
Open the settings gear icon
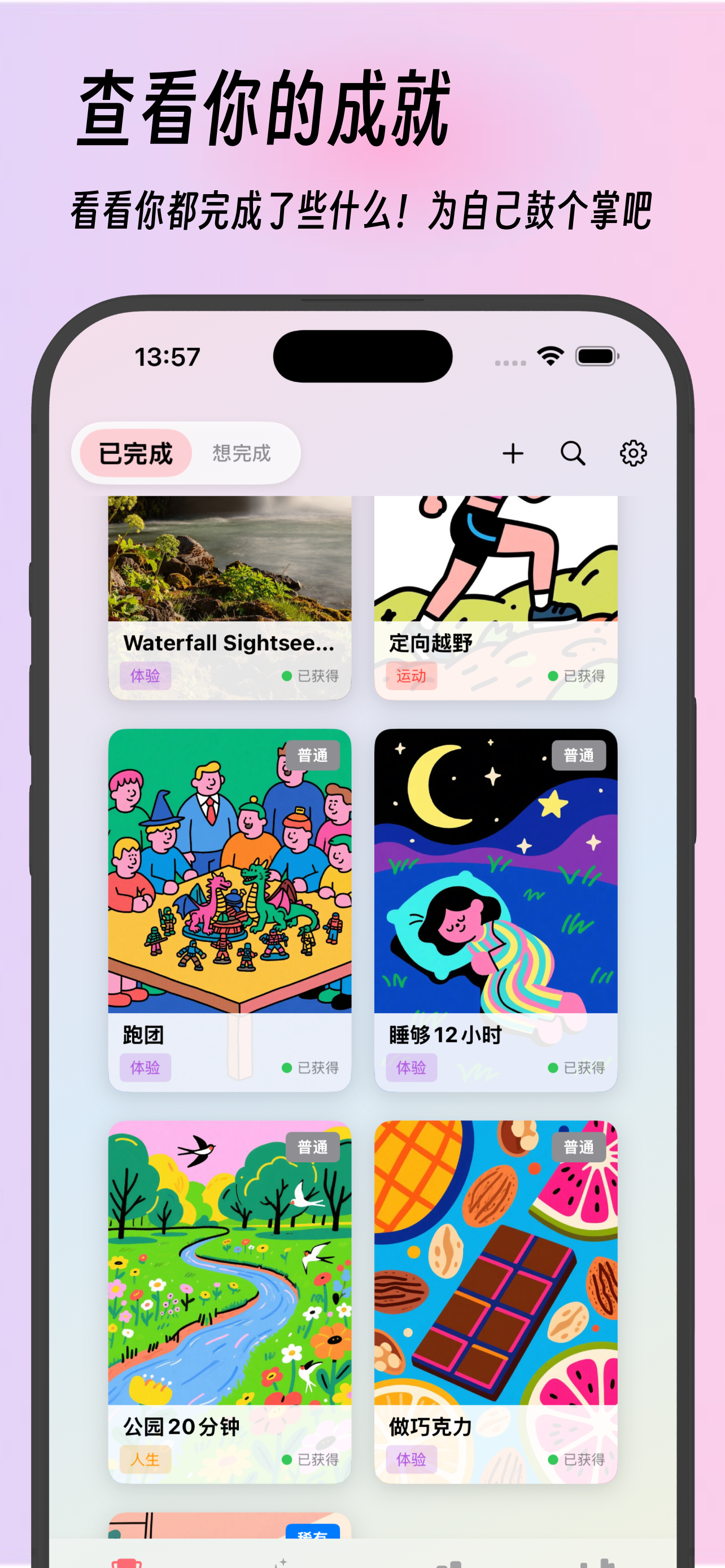pos(633,453)
